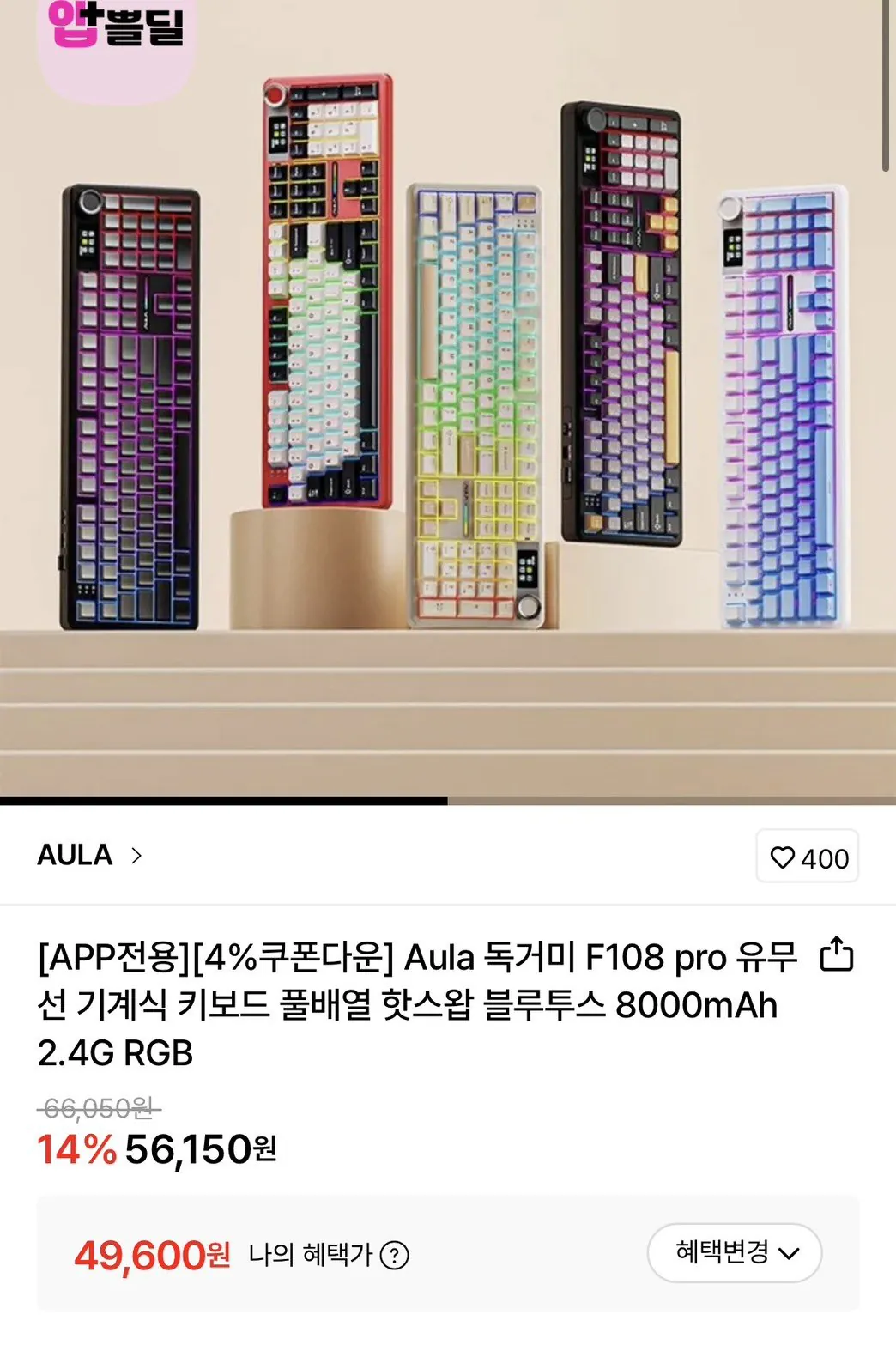Open the 혜택변경 benefits dropdown
896x1345 pixels.
tap(736, 1252)
